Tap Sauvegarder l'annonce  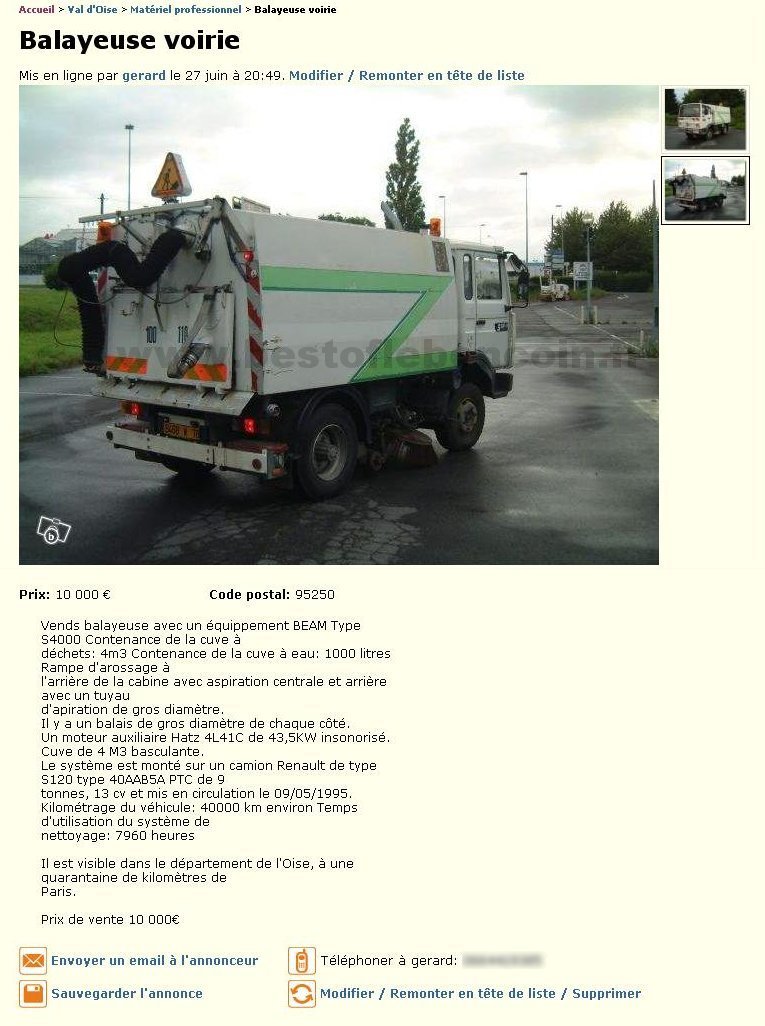[x=126, y=993]
